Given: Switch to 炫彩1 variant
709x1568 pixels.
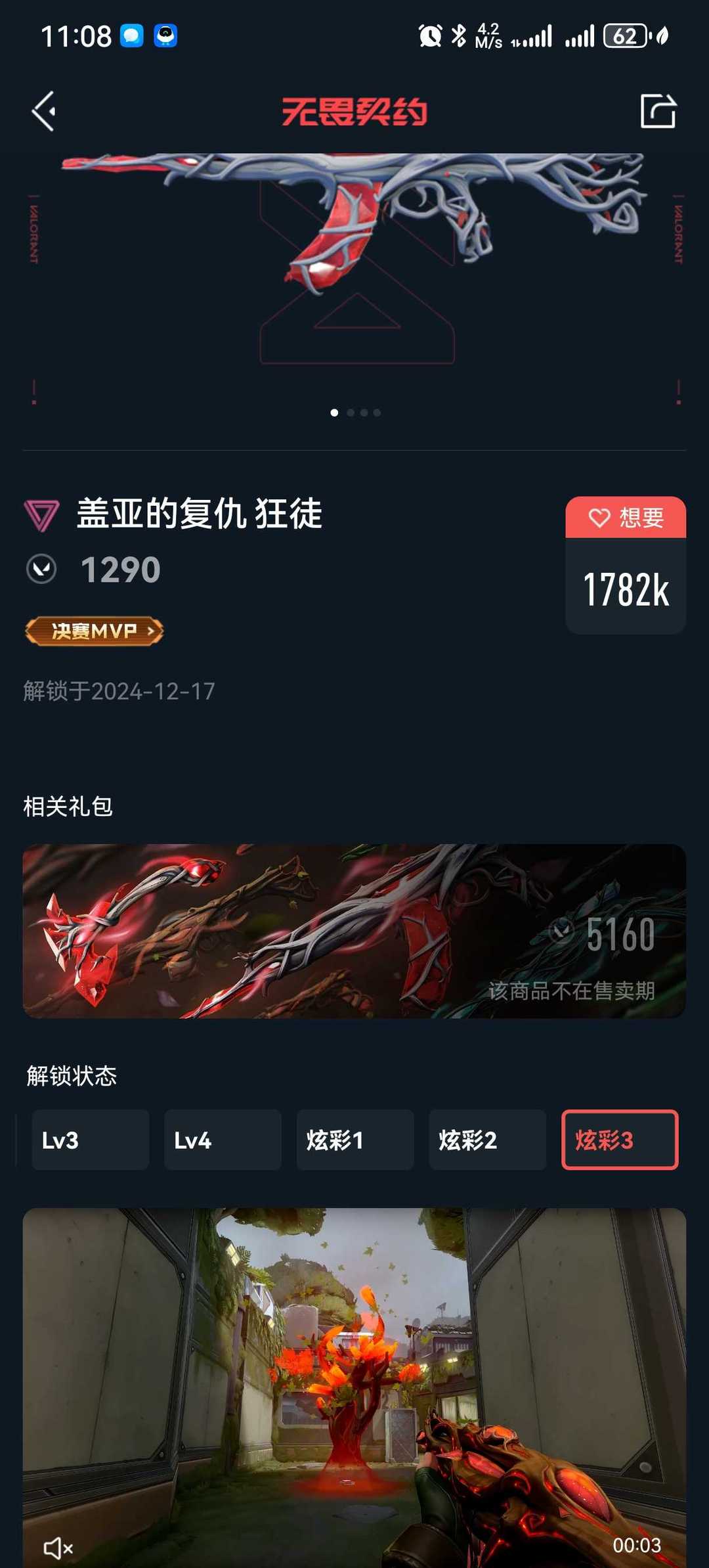Looking at the screenshot, I should 355,1140.
